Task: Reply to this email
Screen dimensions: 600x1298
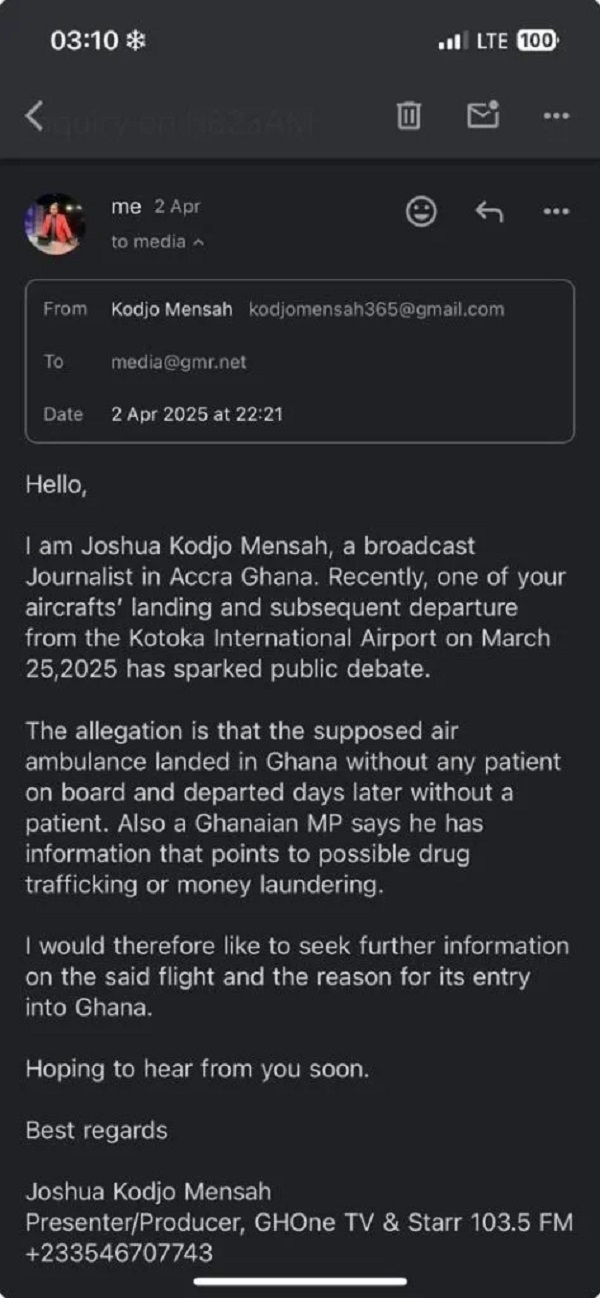Action: pos(489,211)
